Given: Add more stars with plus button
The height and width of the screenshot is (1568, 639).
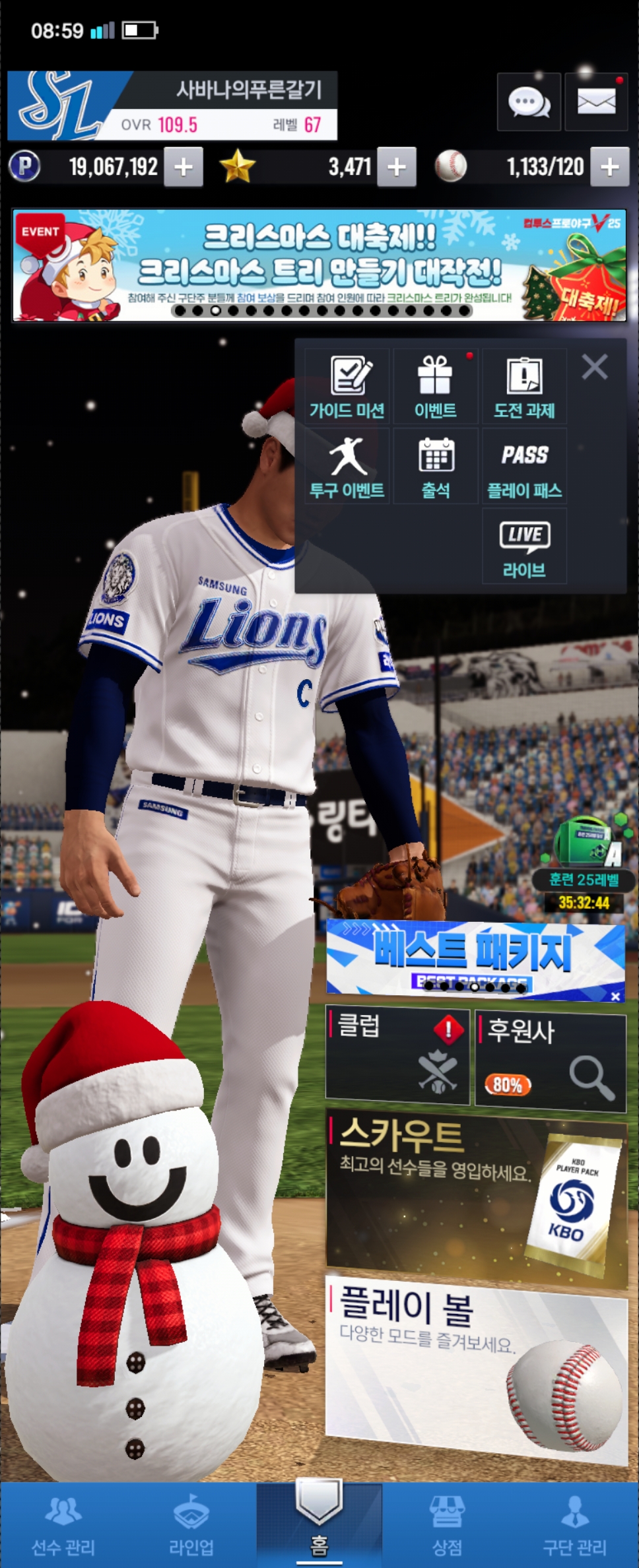Looking at the screenshot, I should (x=396, y=167).
